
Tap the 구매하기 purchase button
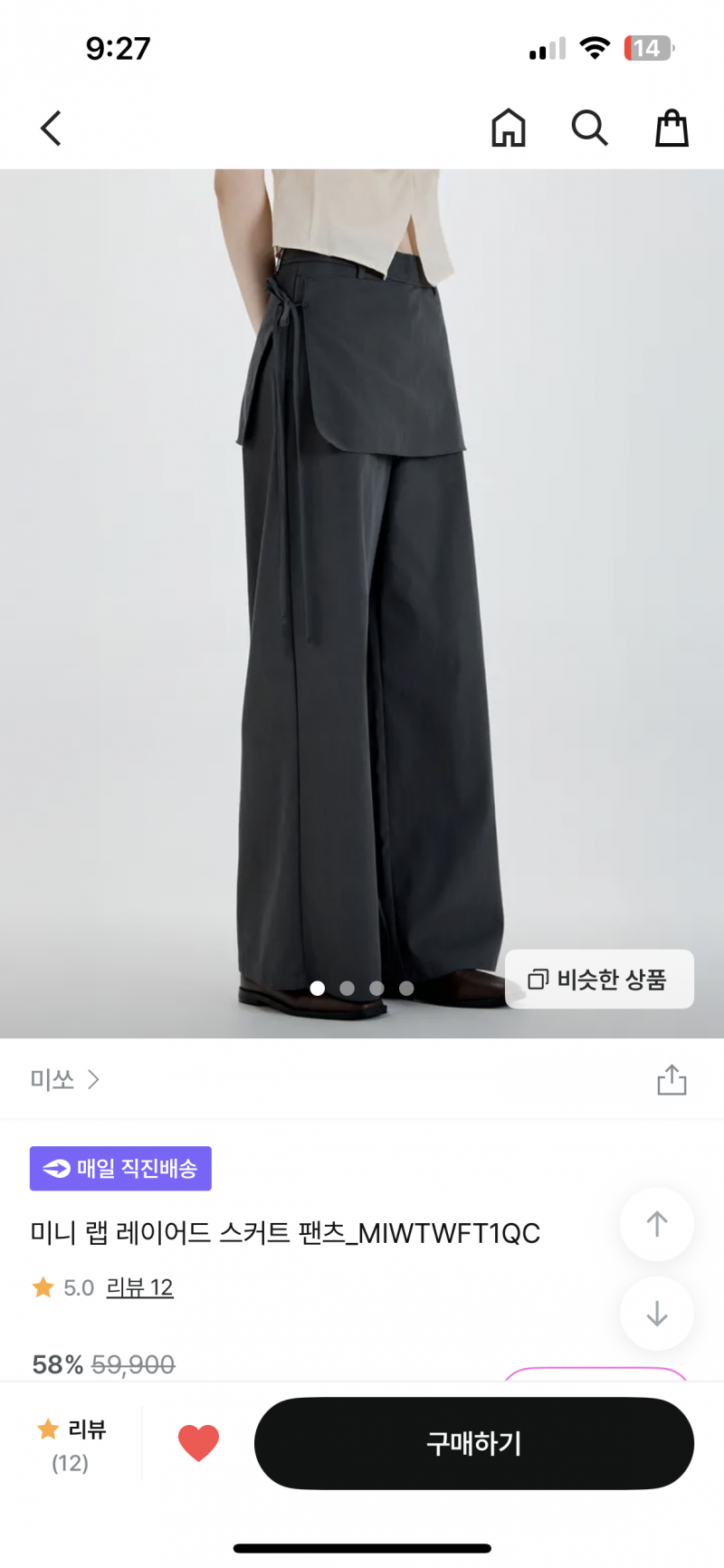[x=473, y=1443]
